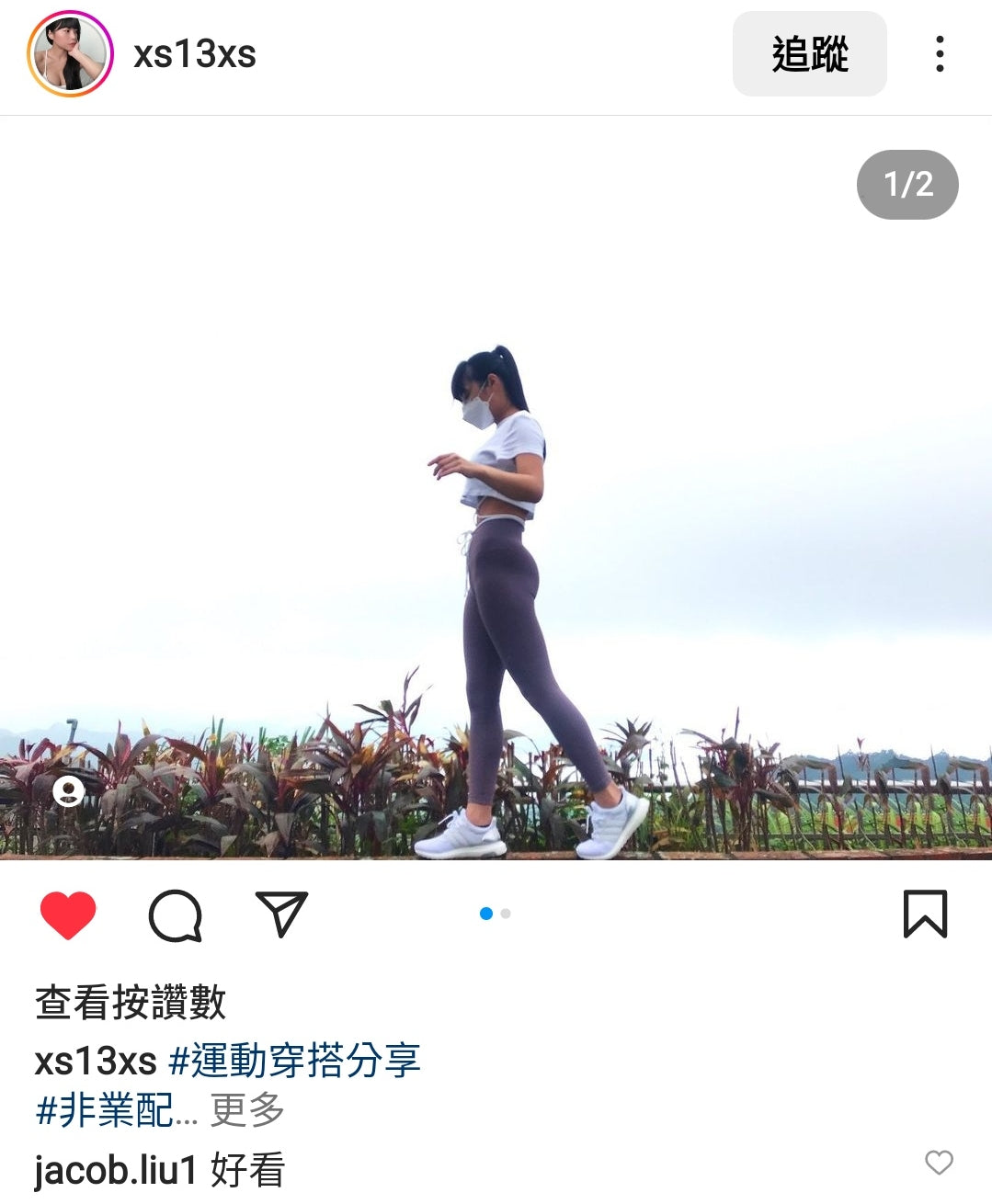Screen dimensions: 992x1204
Task: Open the xs13xs username in header
Action: coord(195,54)
